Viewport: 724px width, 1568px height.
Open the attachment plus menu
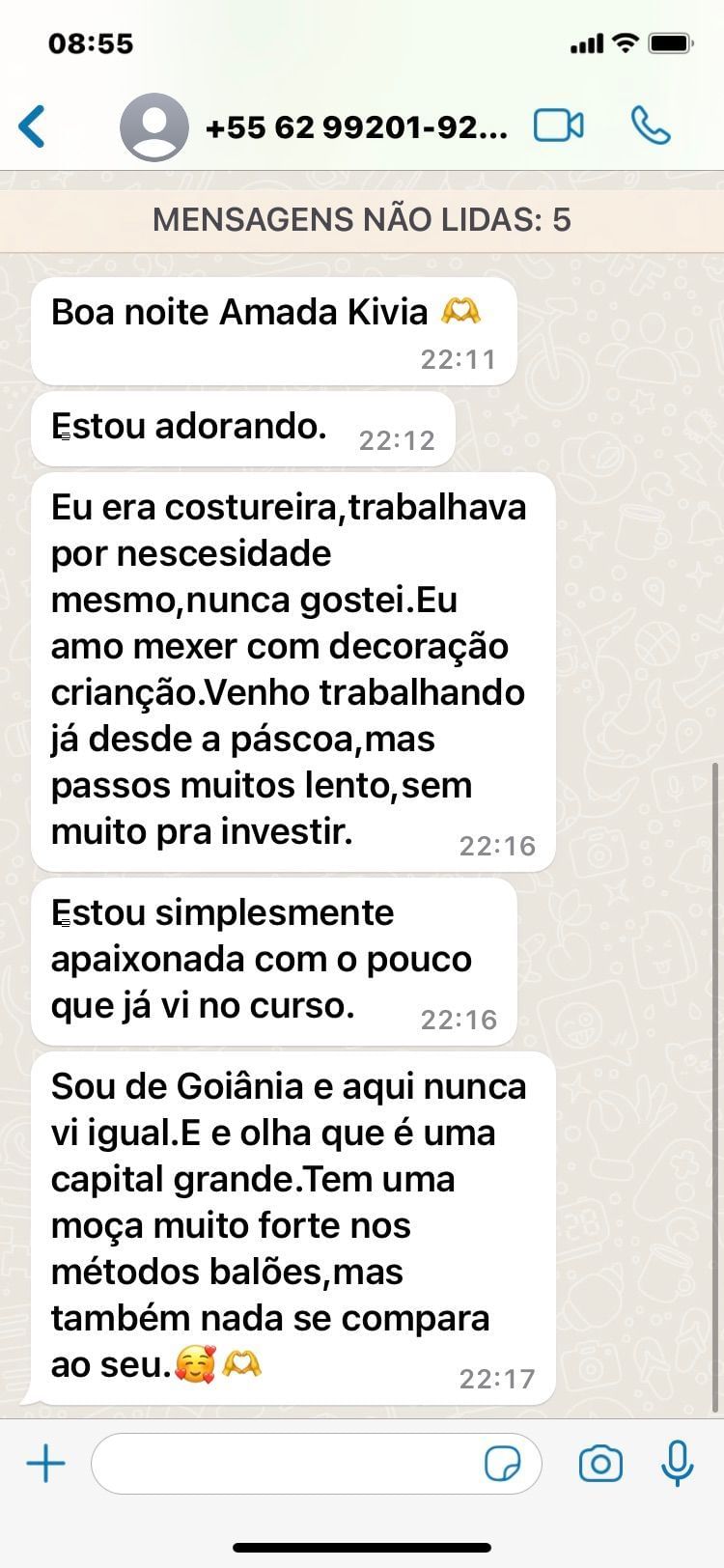[x=45, y=1464]
